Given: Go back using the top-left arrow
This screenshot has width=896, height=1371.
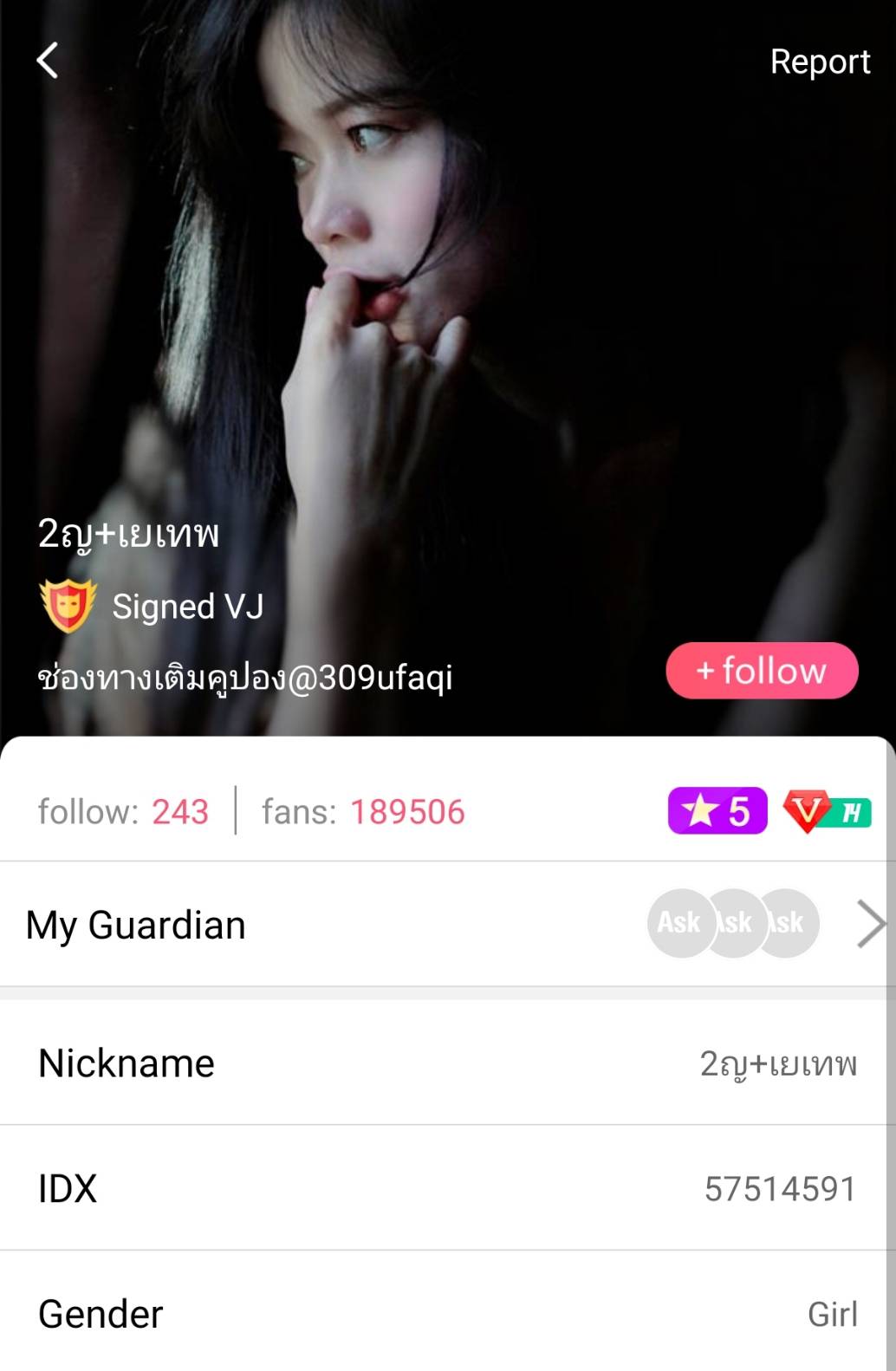Looking at the screenshot, I should tap(48, 61).
